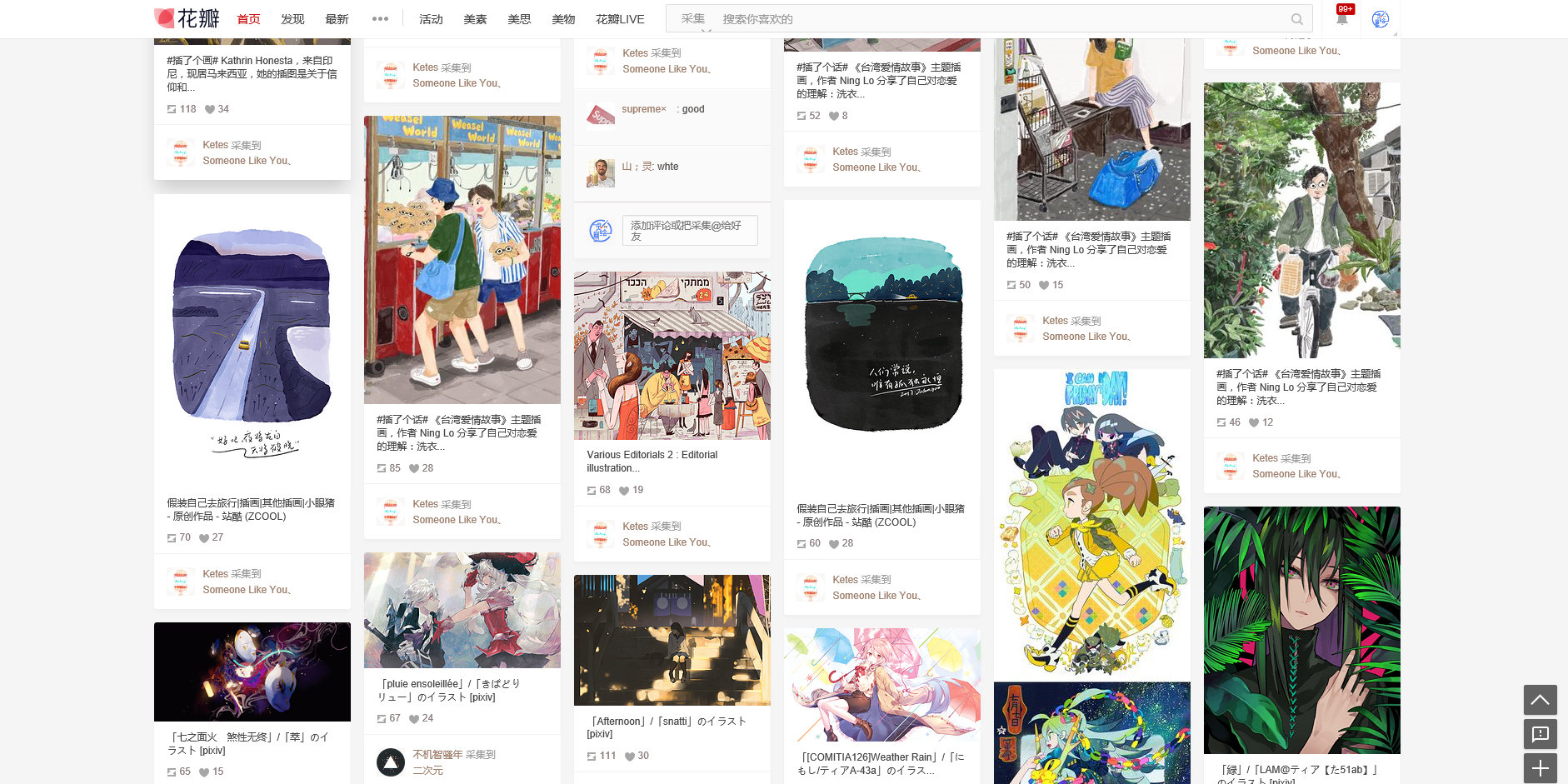
Task: Open the Various Editorials 2 illustration pin
Action: (672, 356)
